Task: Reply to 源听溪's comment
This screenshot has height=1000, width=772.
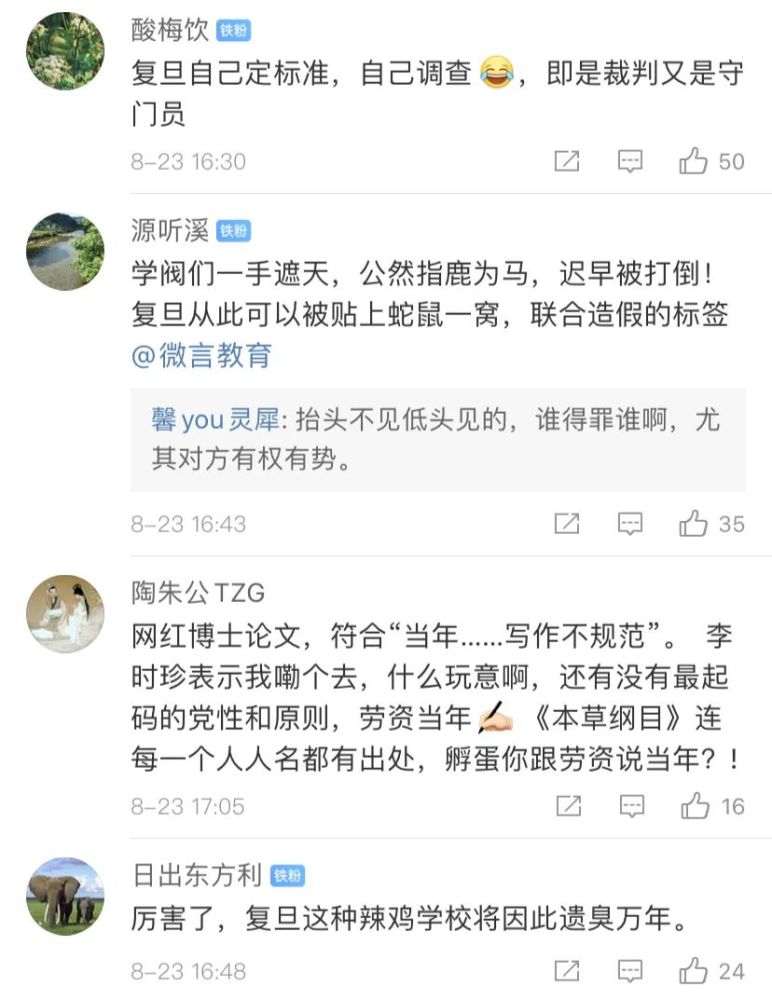Action: (629, 523)
